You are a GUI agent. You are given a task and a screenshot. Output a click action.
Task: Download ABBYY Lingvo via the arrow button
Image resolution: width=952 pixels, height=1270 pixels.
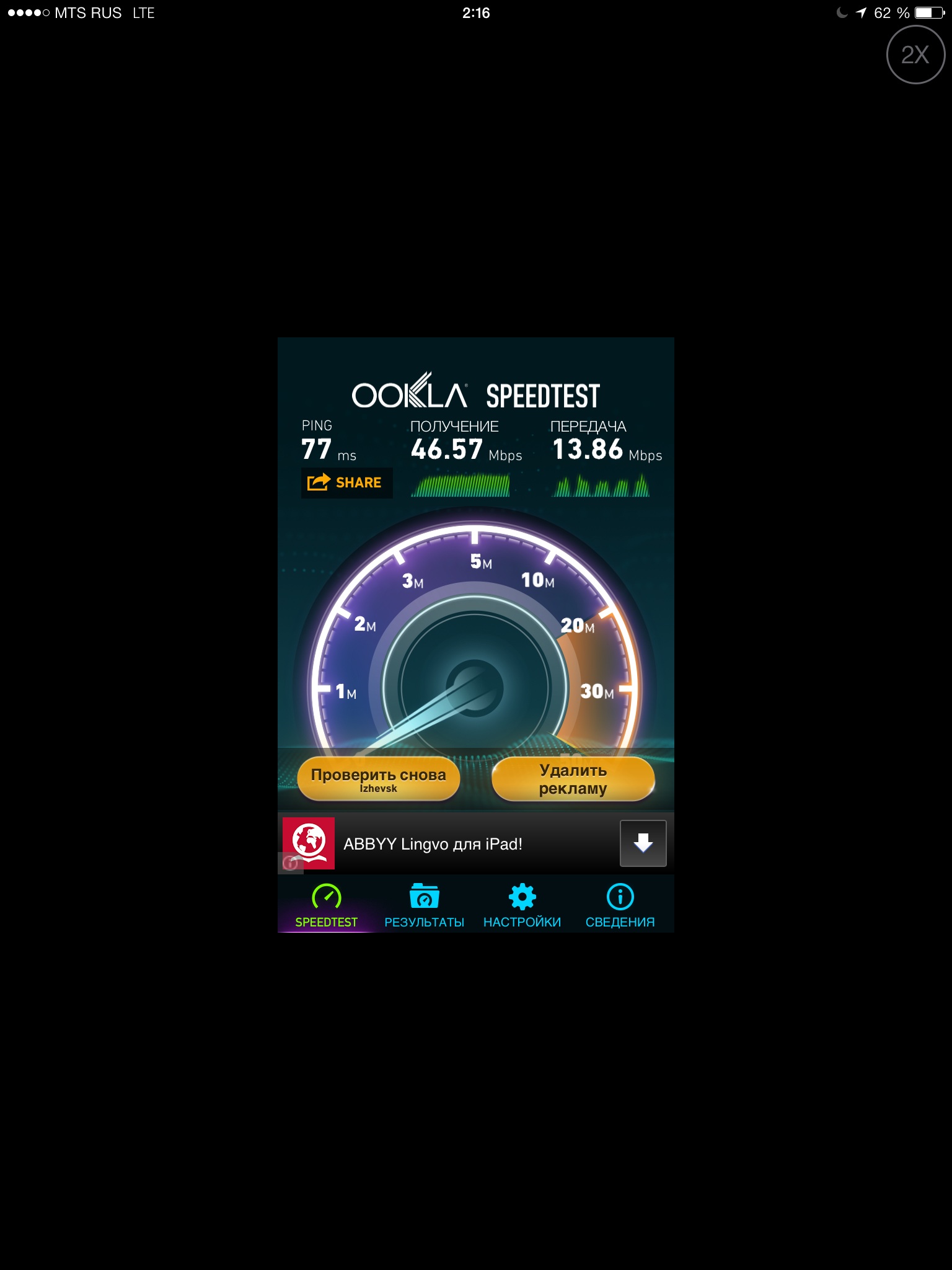click(x=643, y=843)
